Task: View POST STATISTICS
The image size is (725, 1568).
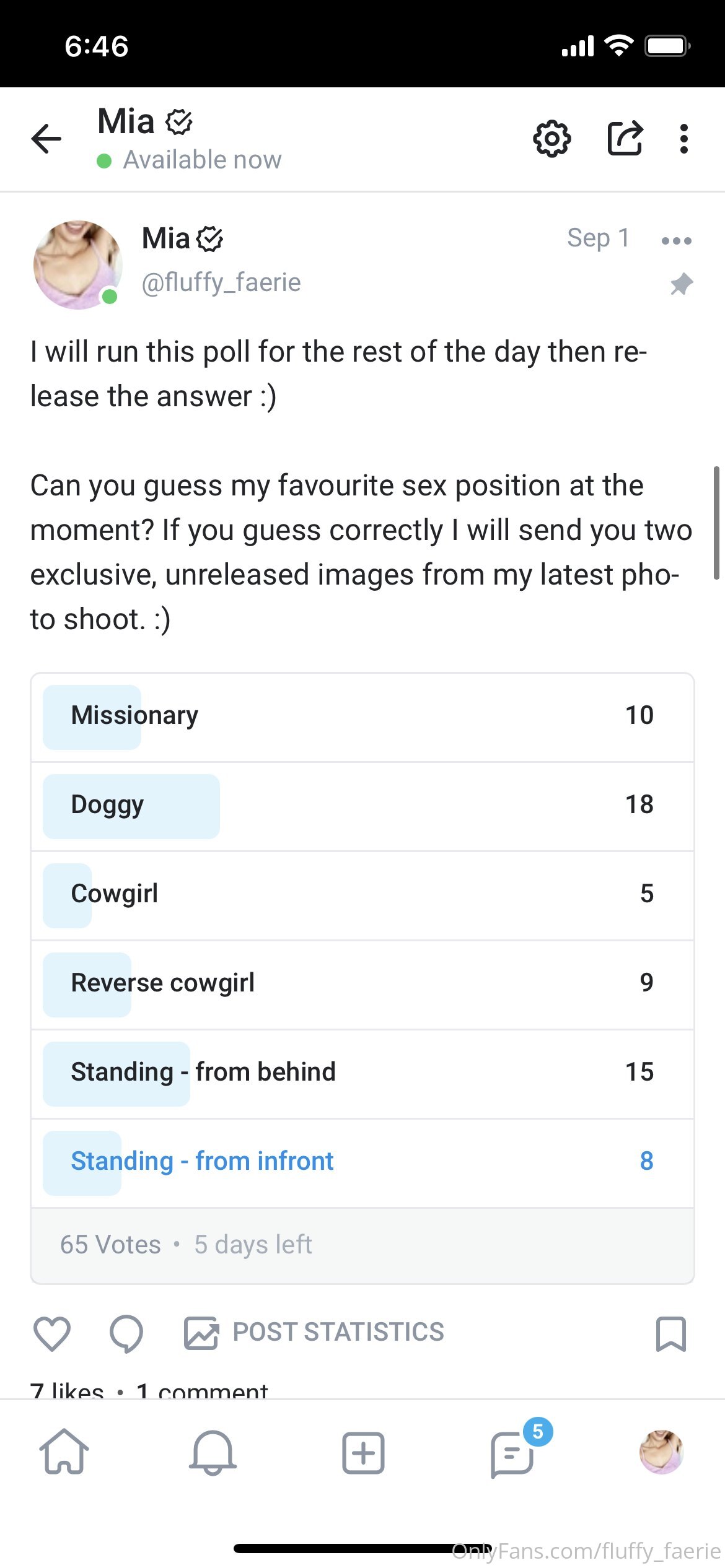Action: tap(314, 1333)
